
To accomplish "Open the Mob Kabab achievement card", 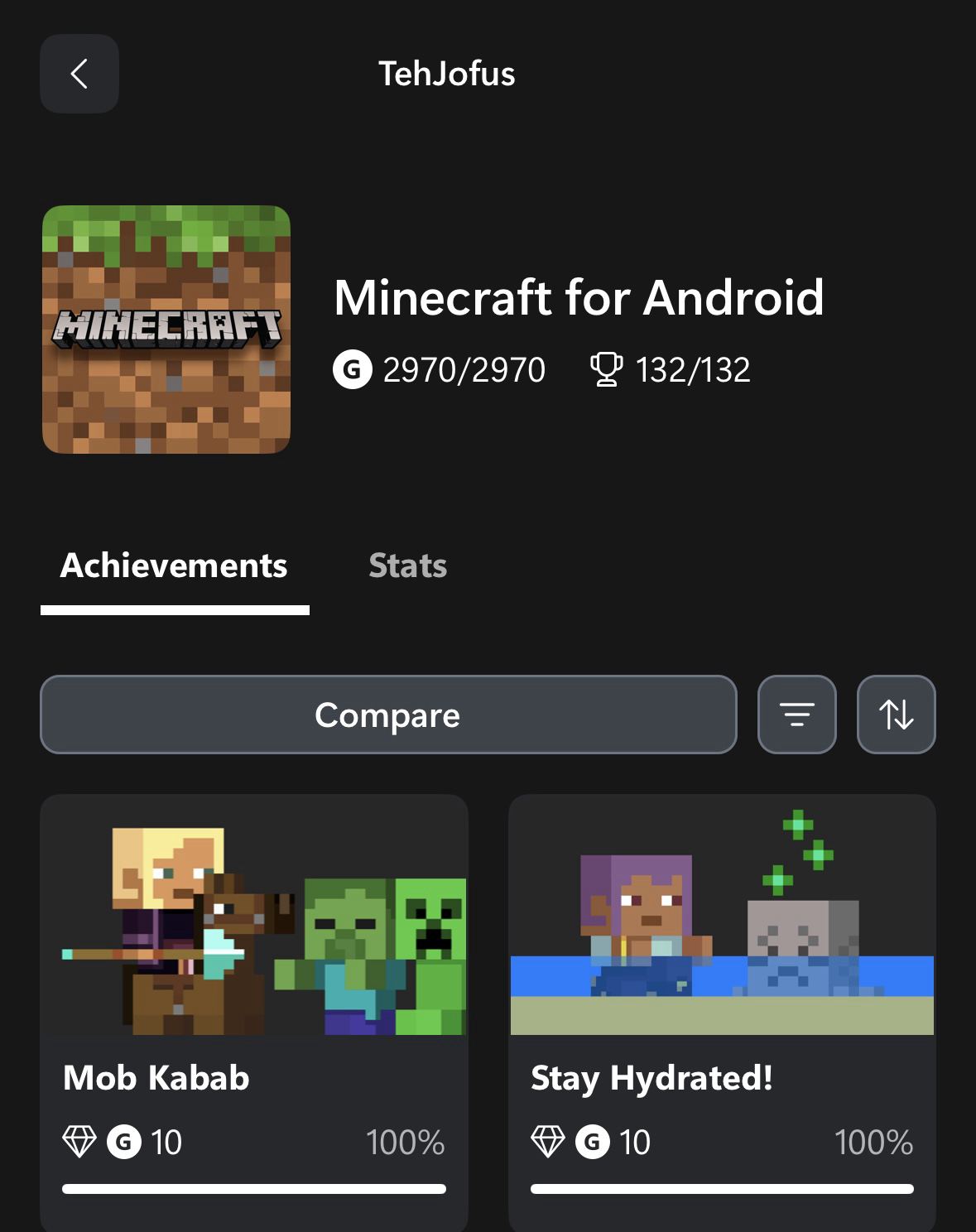I will (x=253, y=1010).
